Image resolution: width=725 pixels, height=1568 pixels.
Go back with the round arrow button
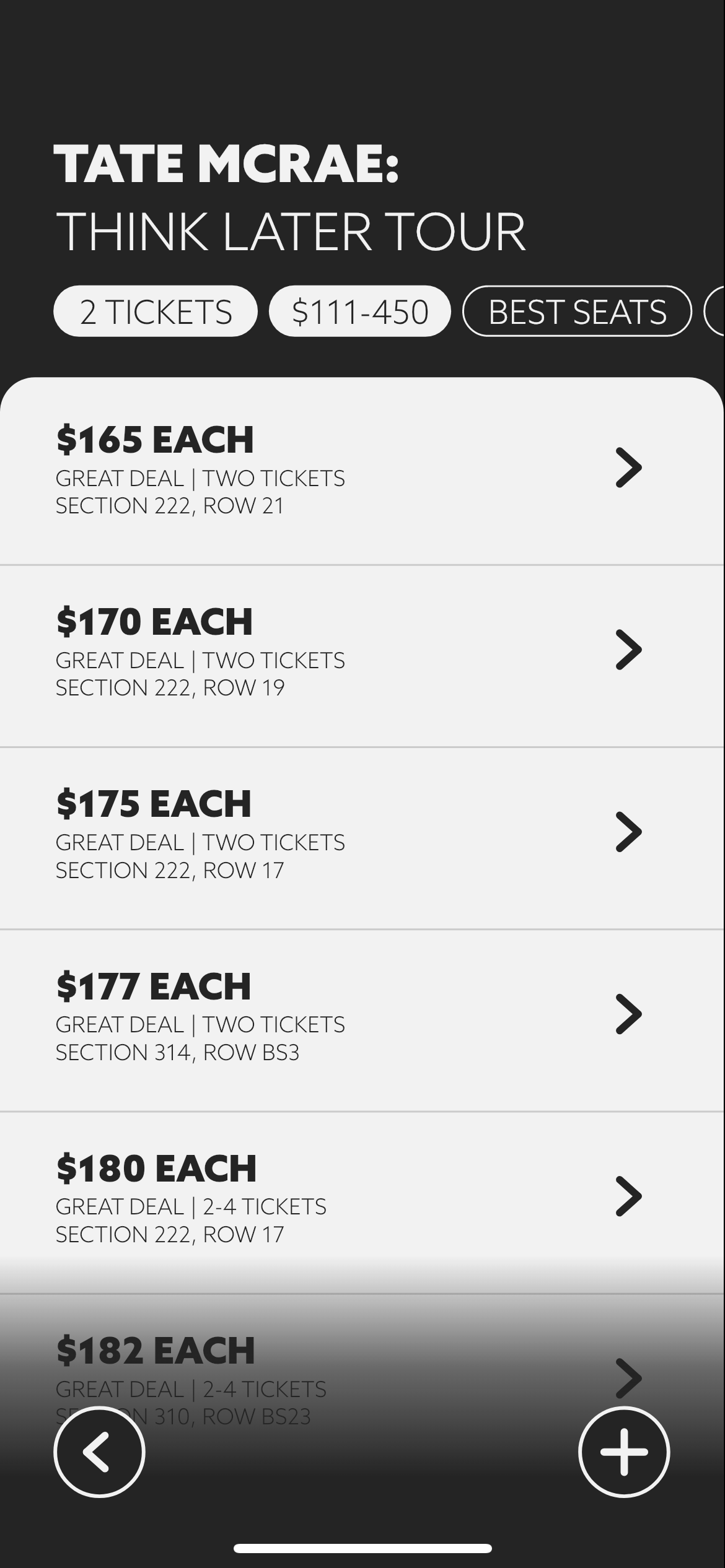click(x=99, y=1452)
